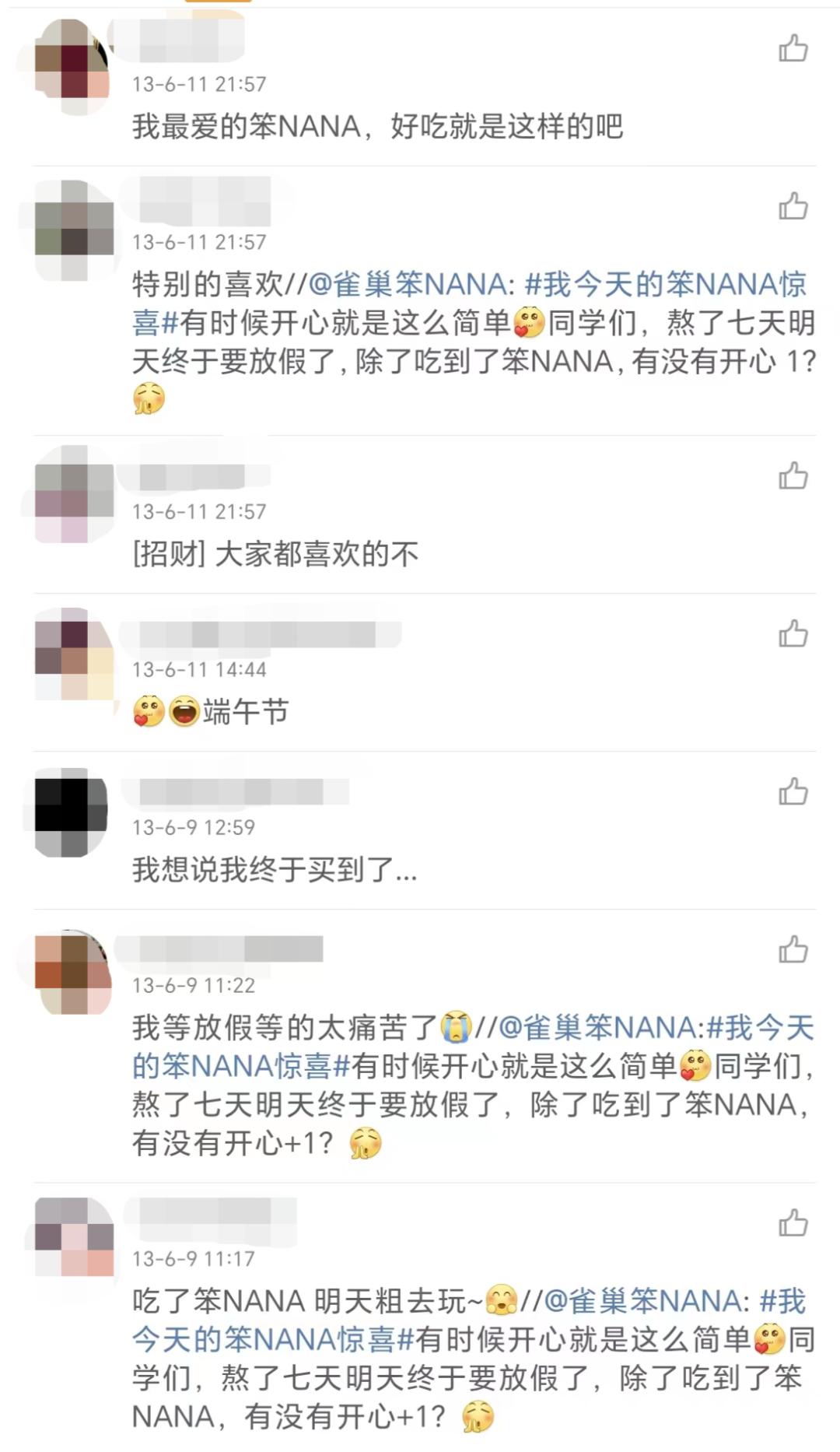Like the '端午节' comment
This screenshot has height=1452, width=840.
tap(793, 634)
